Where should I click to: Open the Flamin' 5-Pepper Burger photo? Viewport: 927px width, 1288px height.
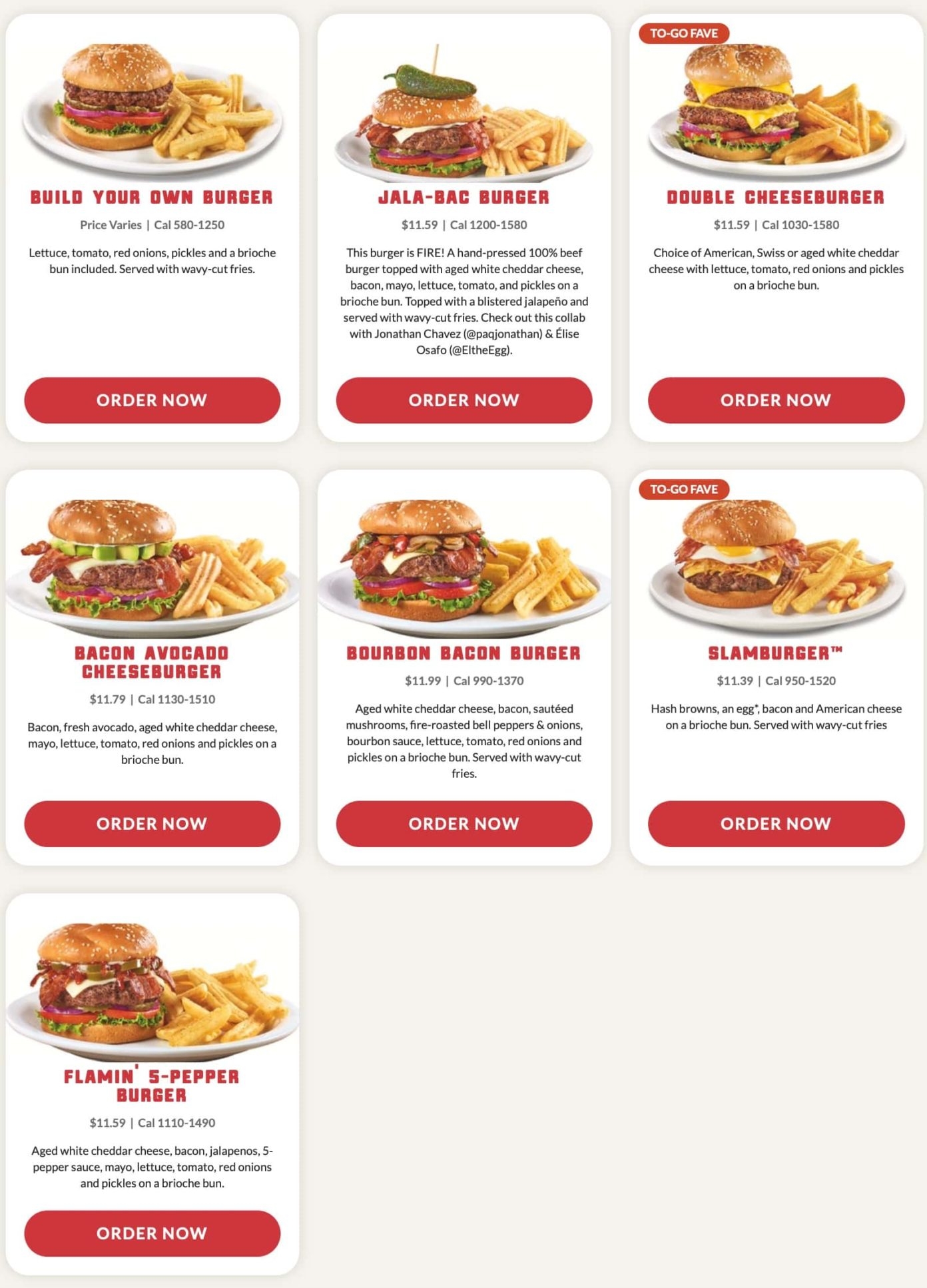click(152, 986)
